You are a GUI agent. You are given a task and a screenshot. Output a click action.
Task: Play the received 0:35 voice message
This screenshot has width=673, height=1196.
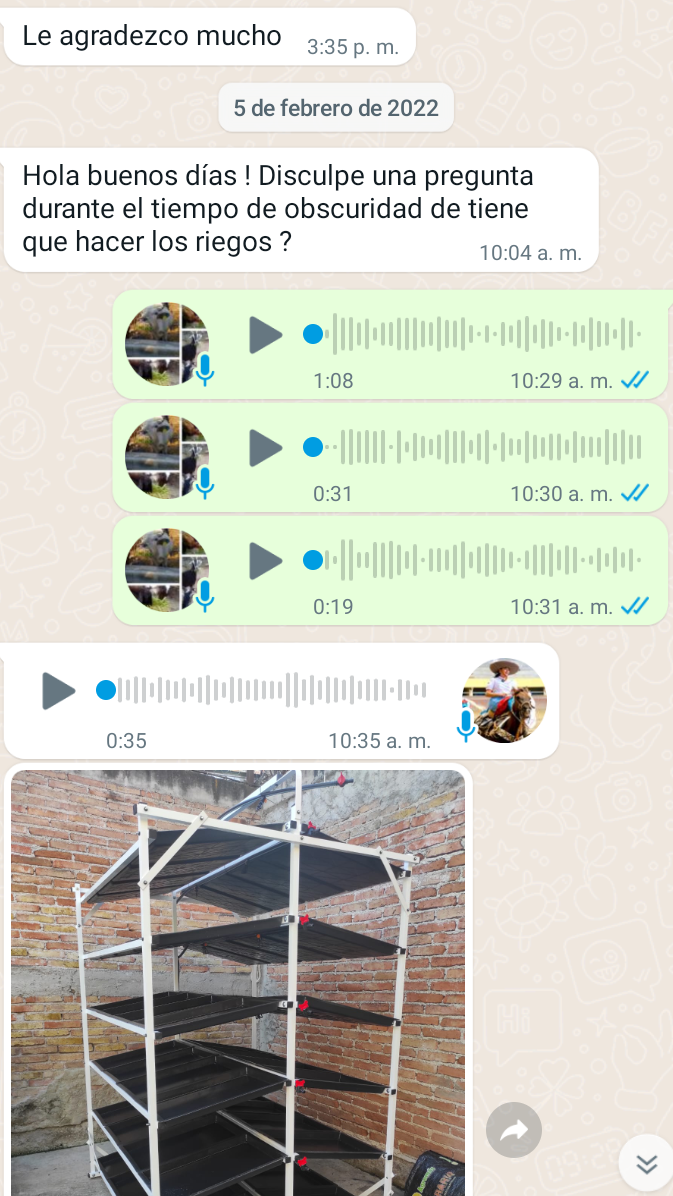pyautogui.click(x=59, y=690)
